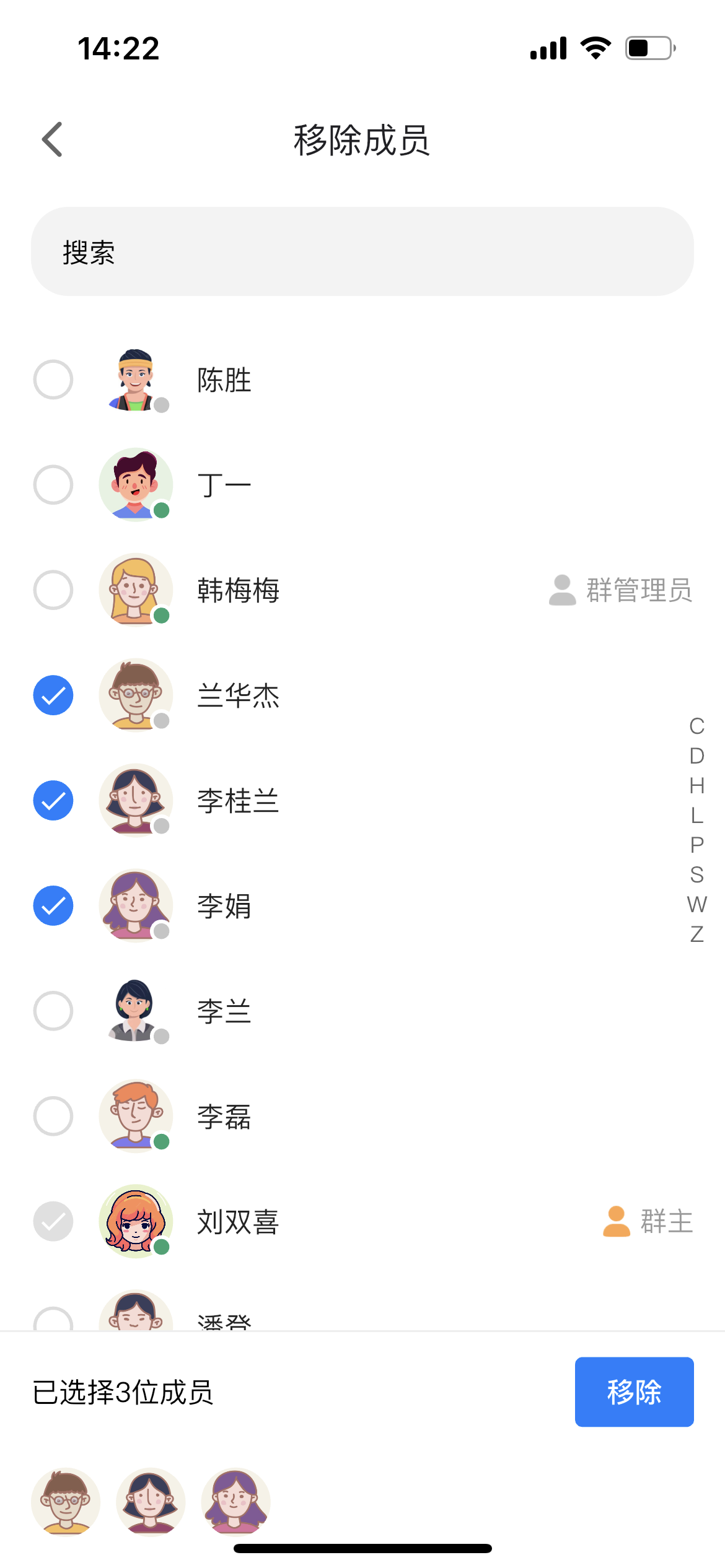This screenshot has height=1568, width=725.
Task: Jump to letter L in index
Action: coord(696,816)
